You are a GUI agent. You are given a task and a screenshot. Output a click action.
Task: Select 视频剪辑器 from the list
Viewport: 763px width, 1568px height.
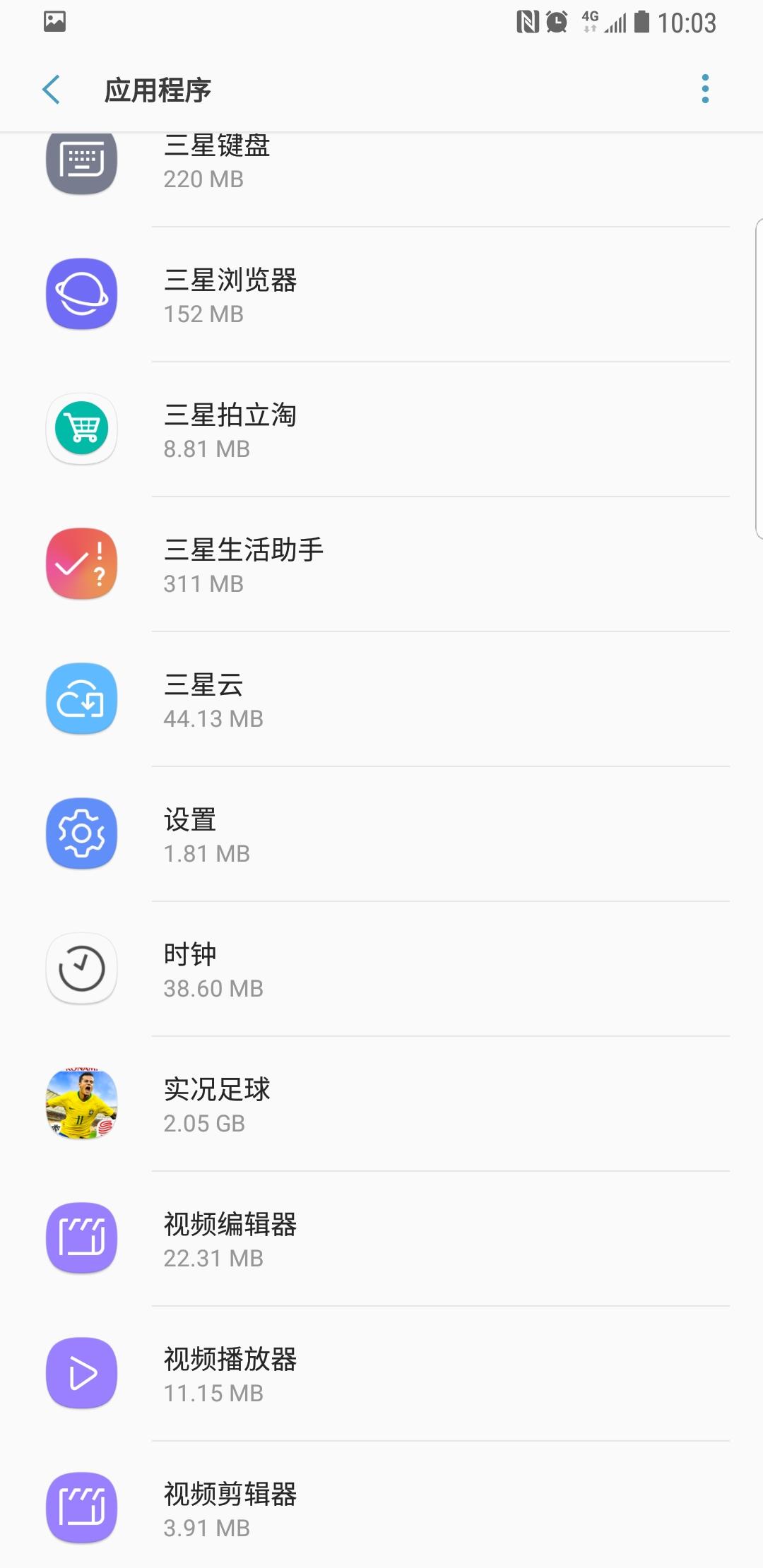pos(381,1505)
